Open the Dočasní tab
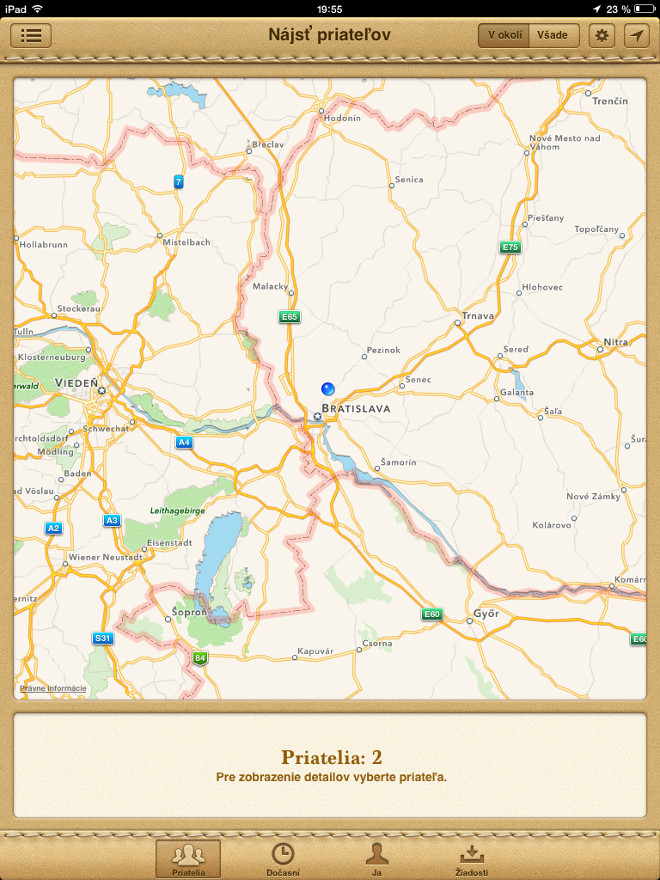 coord(283,859)
